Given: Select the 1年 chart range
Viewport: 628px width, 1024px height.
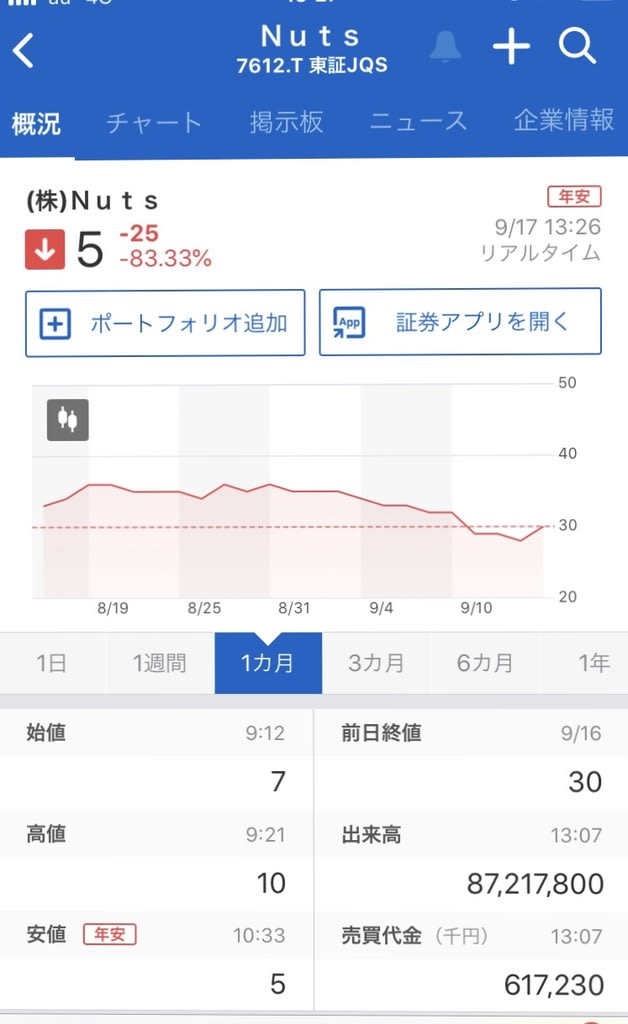Looking at the screenshot, I should pyautogui.click(x=593, y=663).
